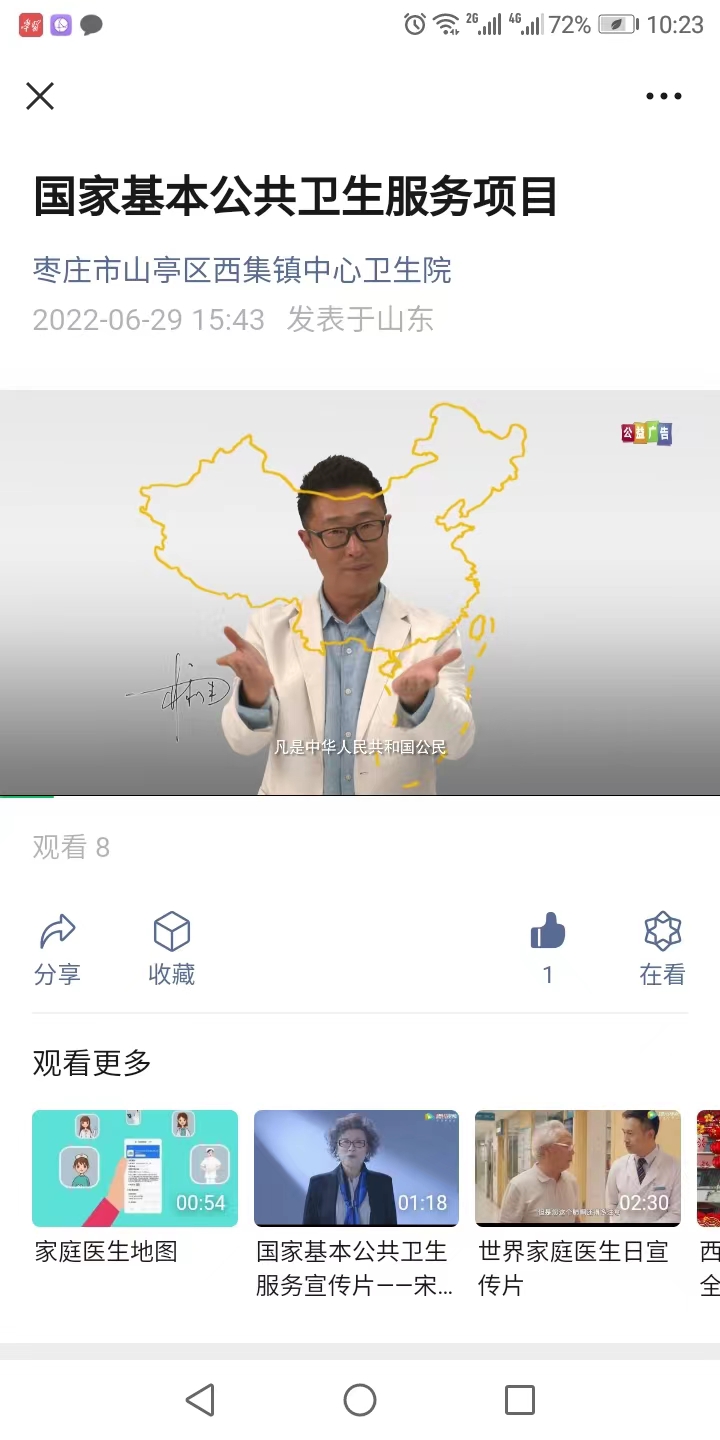The height and width of the screenshot is (1440, 720).
Task: Share this video via 分享
Action: pos(57,949)
